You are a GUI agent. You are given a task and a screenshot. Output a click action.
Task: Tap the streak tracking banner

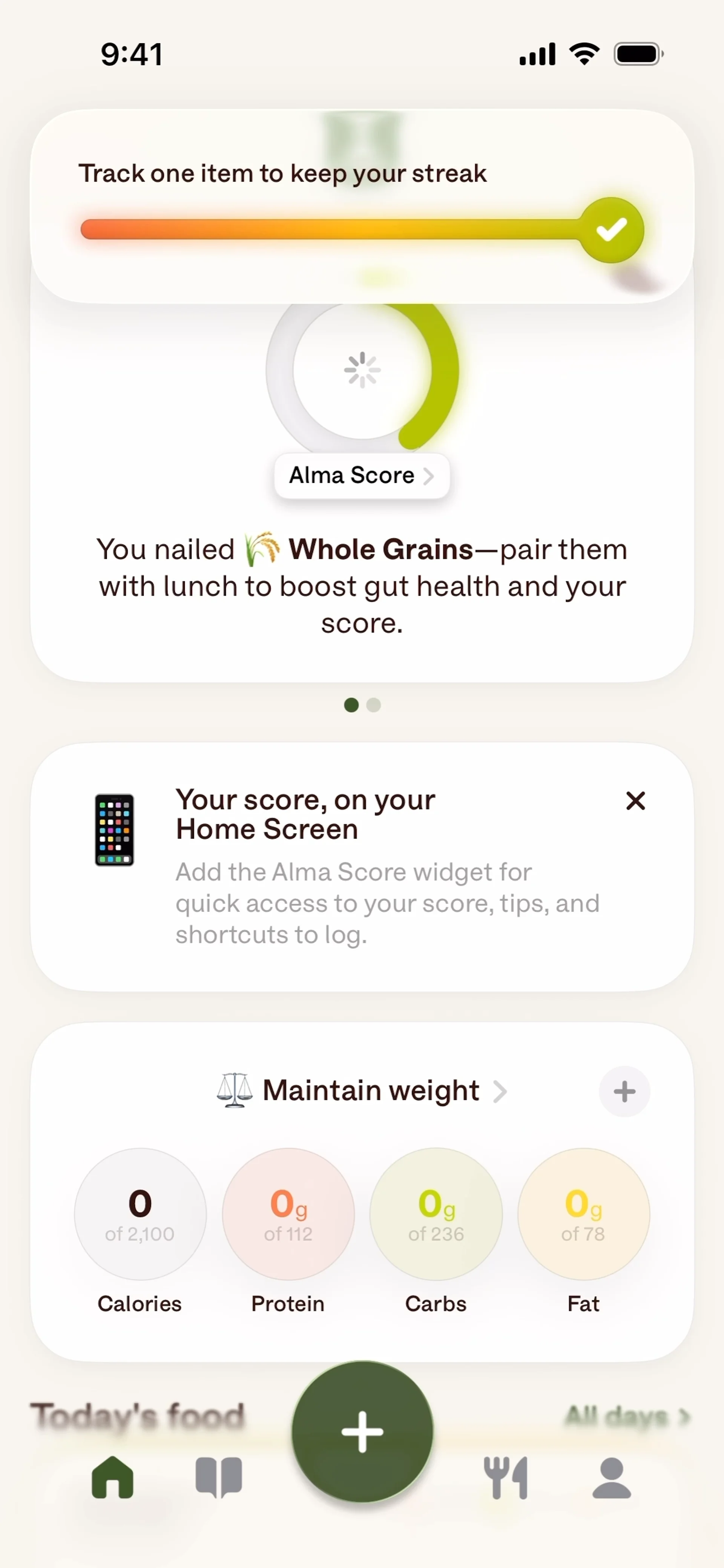[x=362, y=206]
